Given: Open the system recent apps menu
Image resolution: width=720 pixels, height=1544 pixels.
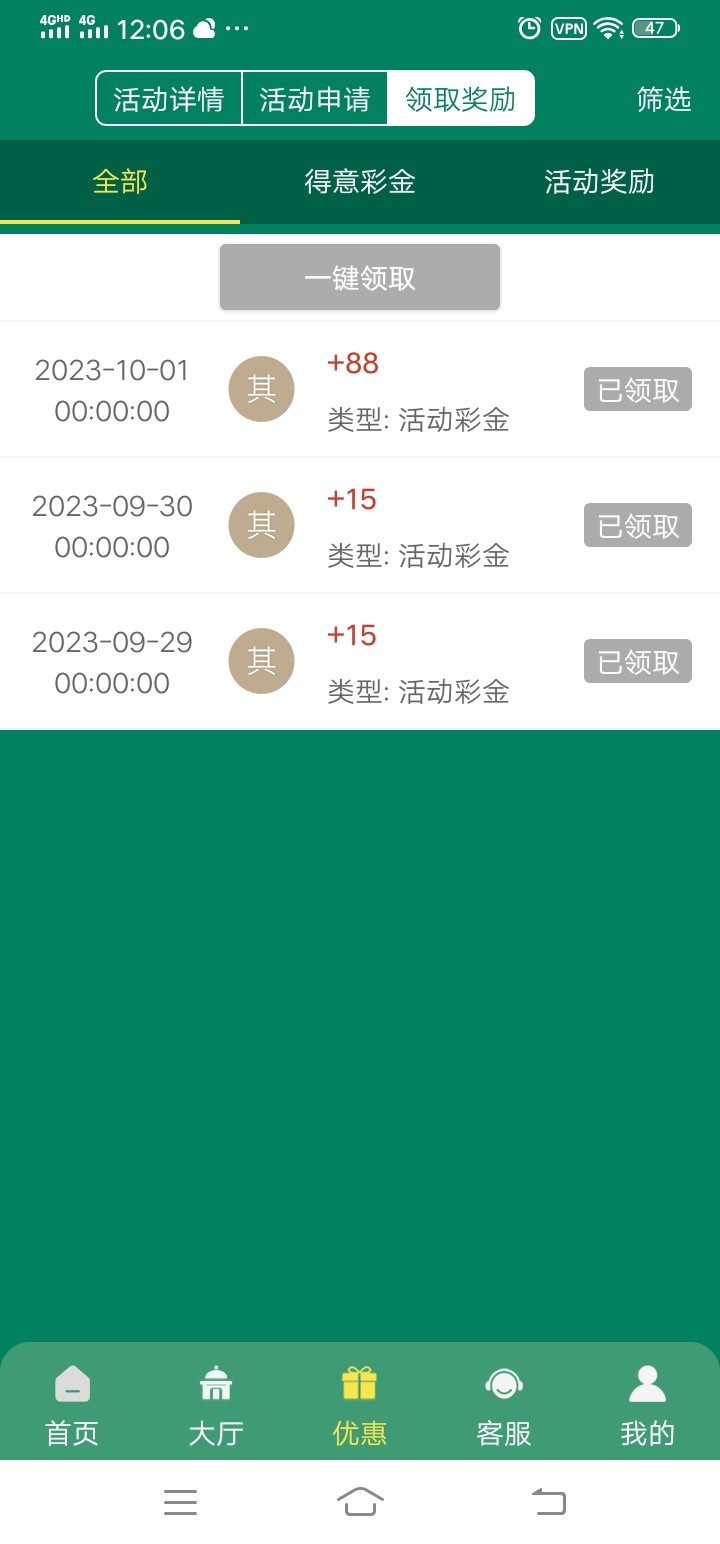Looking at the screenshot, I should pyautogui.click(x=180, y=1501).
